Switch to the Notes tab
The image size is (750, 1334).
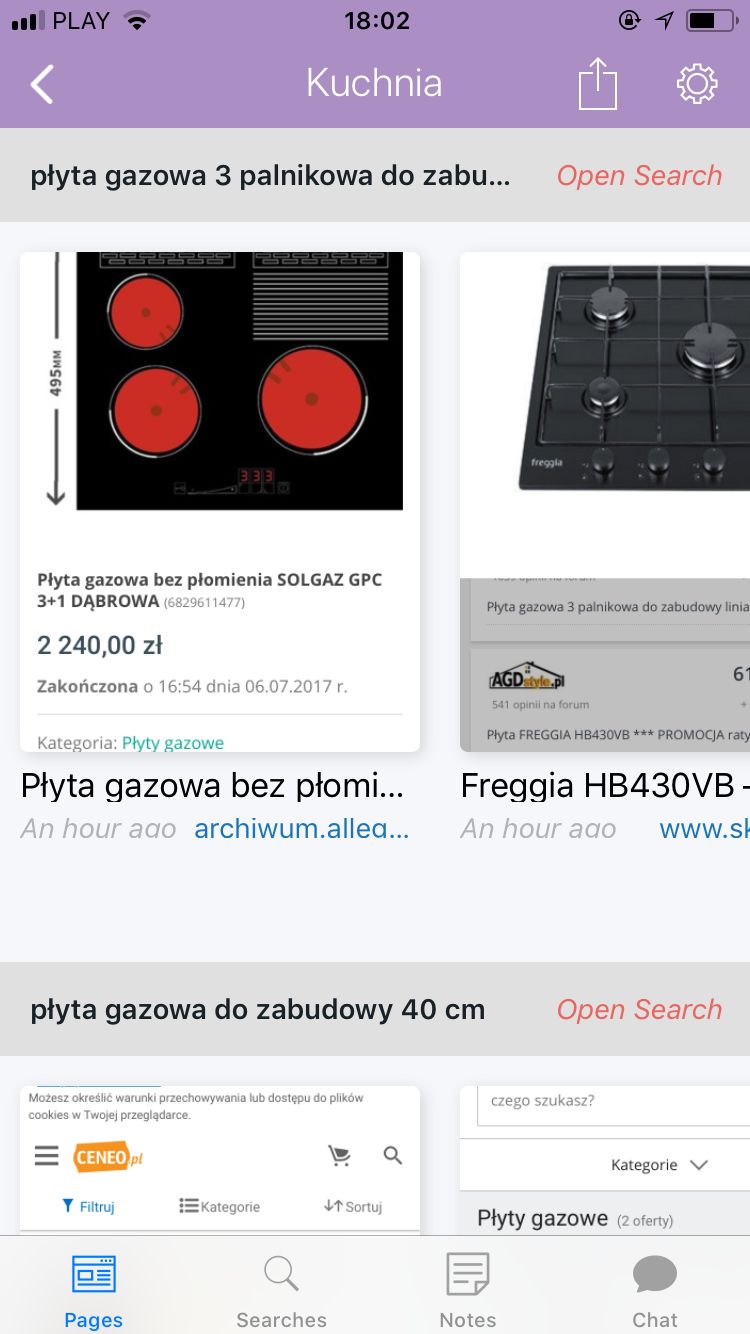point(467,1290)
